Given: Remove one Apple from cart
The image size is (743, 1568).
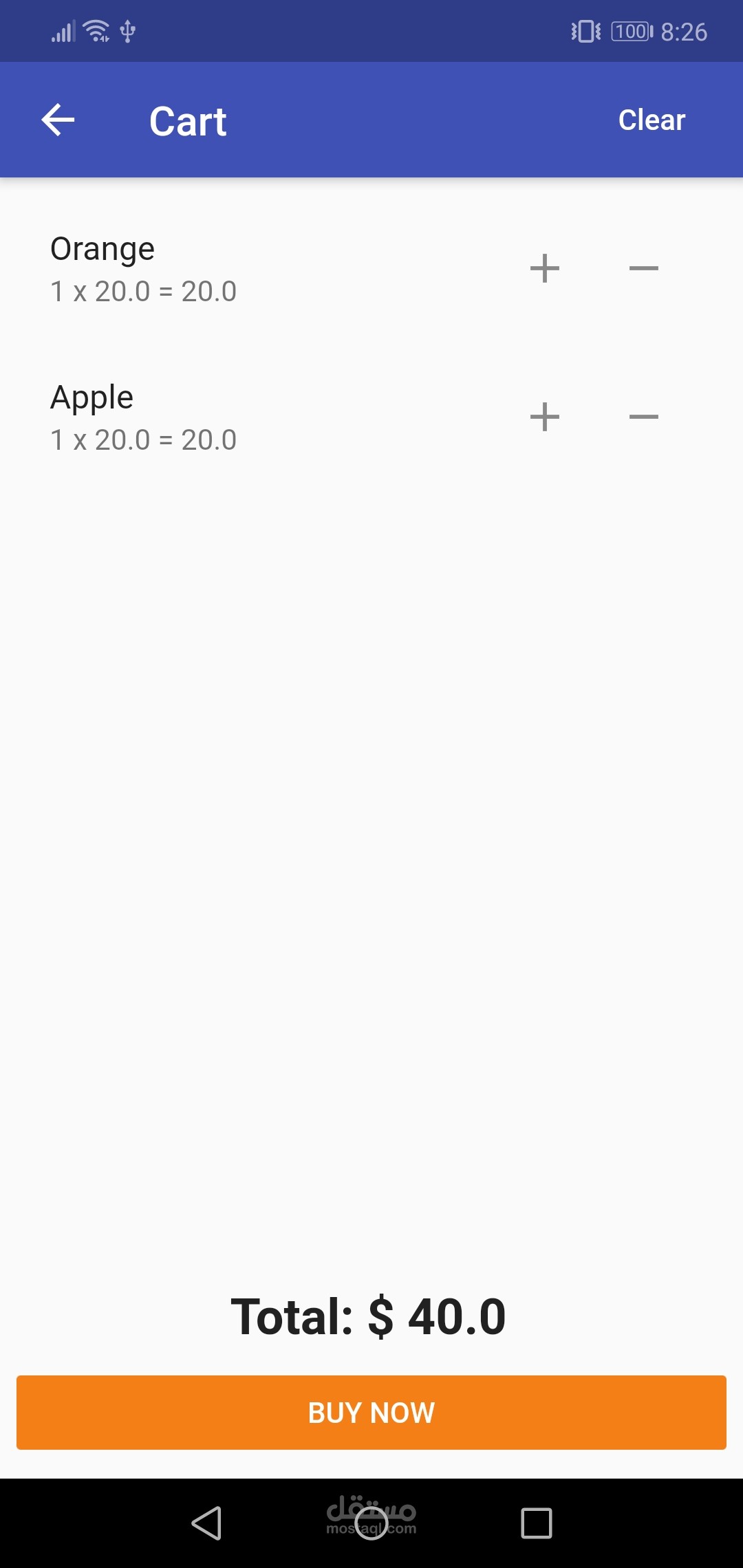Looking at the screenshot, I should point(643,417).
